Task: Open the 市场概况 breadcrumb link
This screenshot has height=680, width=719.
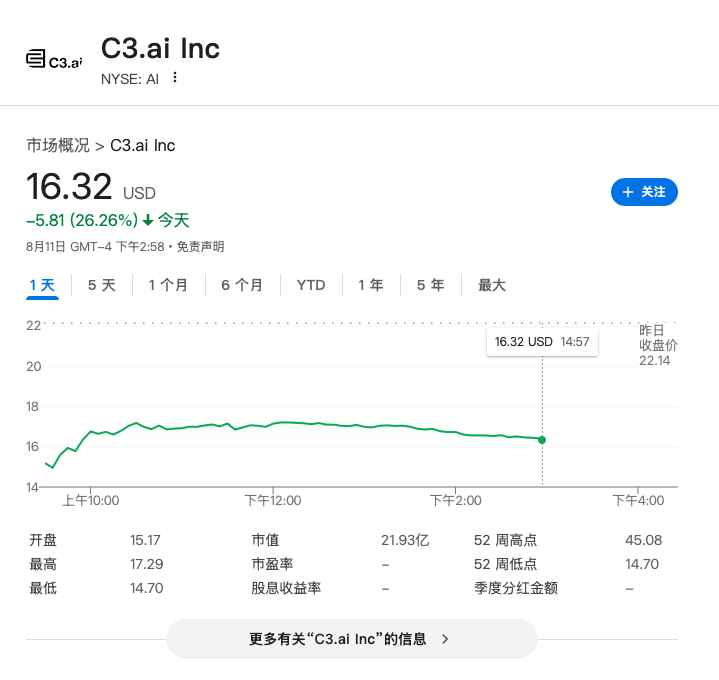Action: (x=58, y=145)
